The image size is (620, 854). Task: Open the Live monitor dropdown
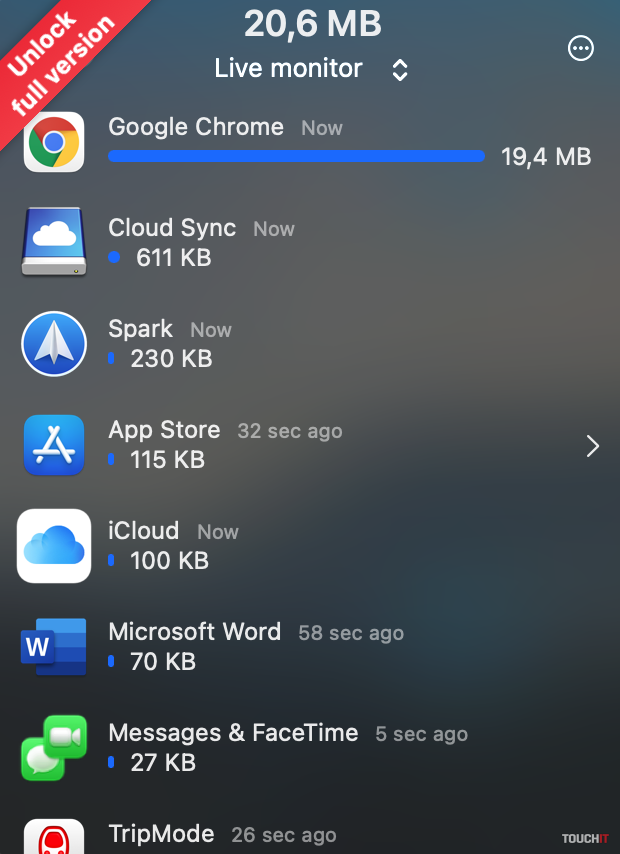(310, 69)
